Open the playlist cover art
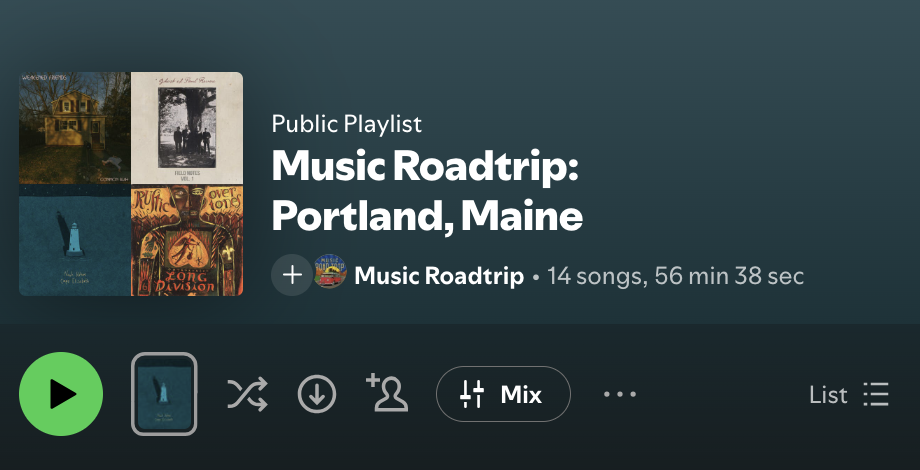 pyautogui.click(x=131, y=184)
